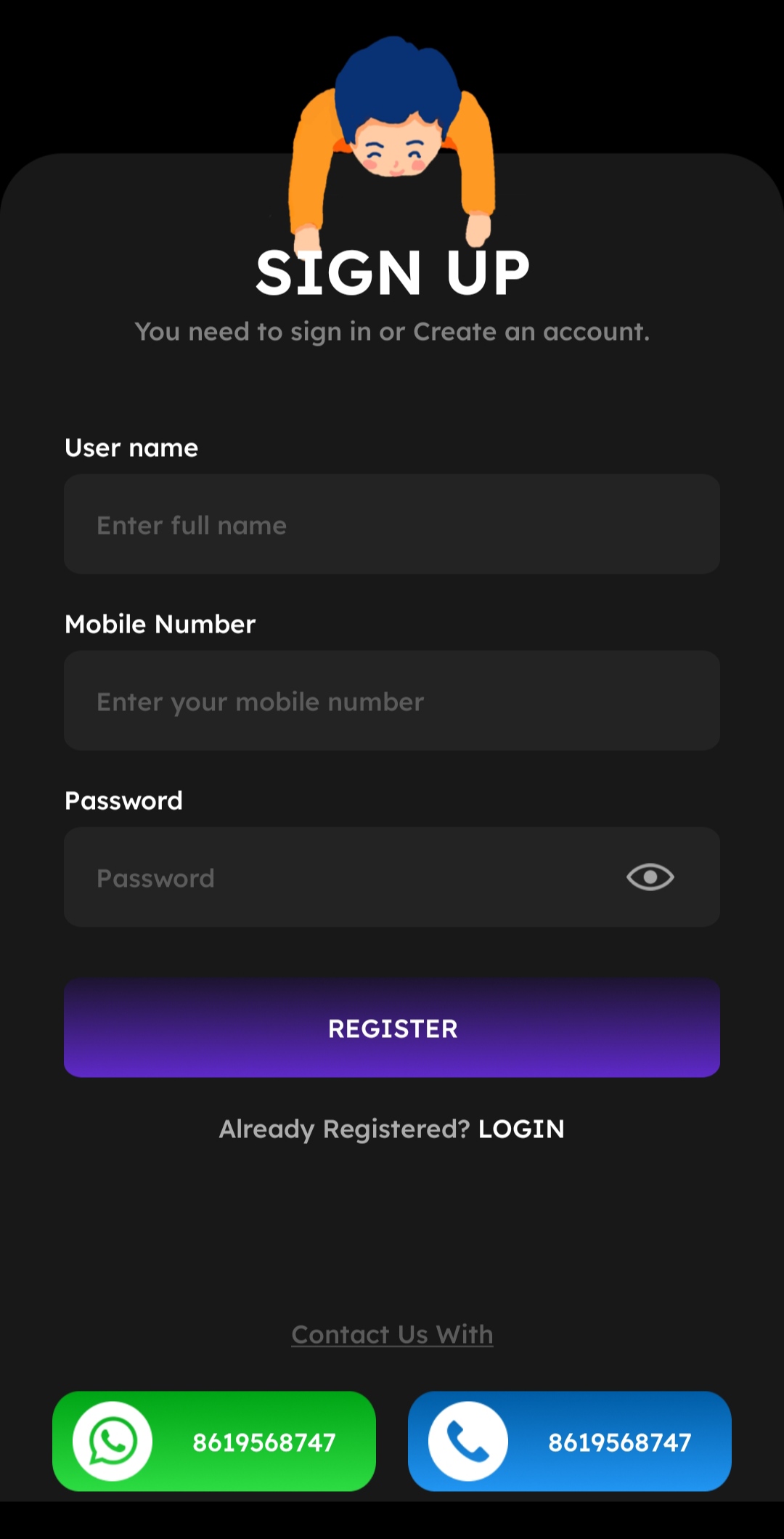Focus the mobile number input
The image size is (784, 1539).
392,701
